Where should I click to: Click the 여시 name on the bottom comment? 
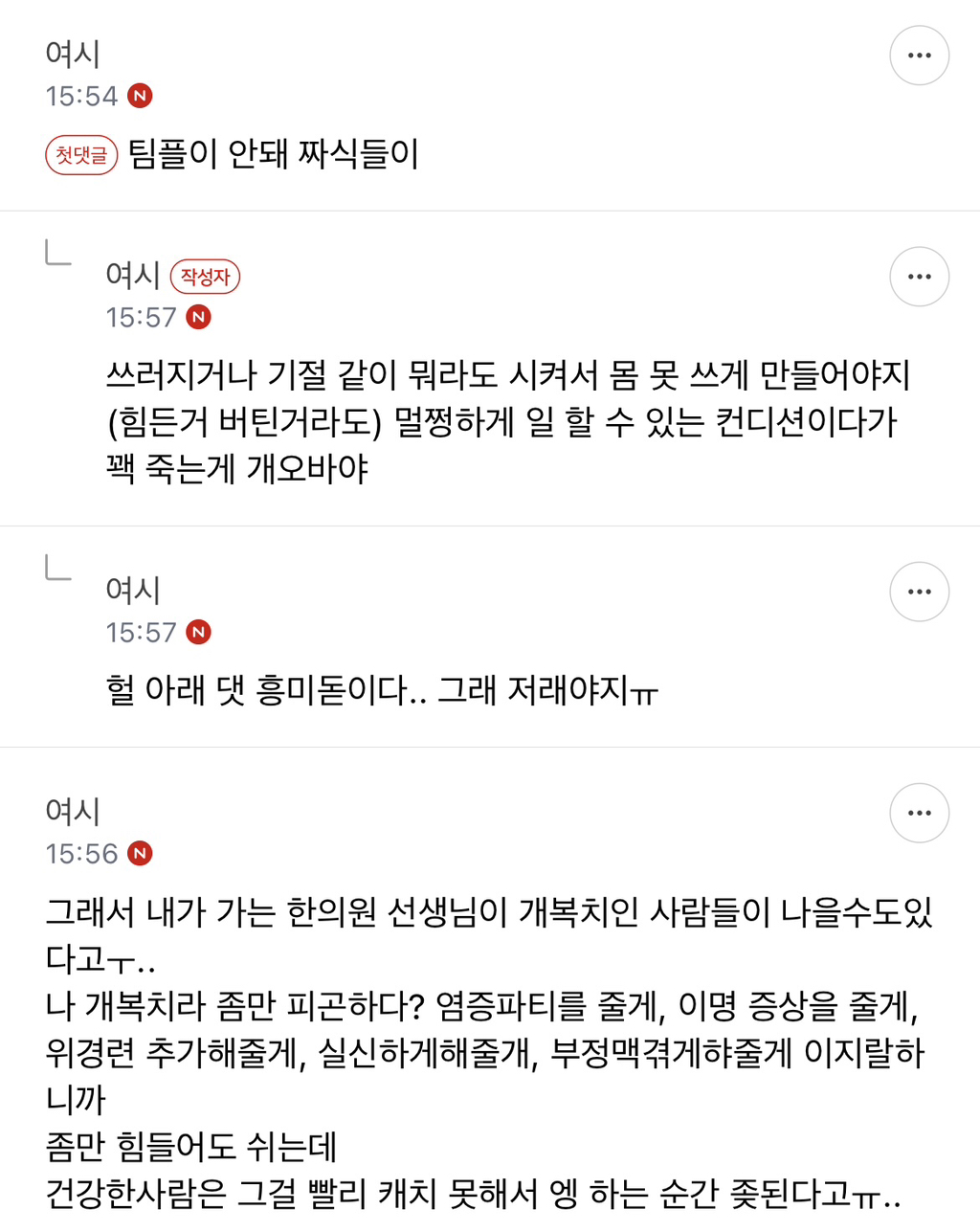coord(73,811)
